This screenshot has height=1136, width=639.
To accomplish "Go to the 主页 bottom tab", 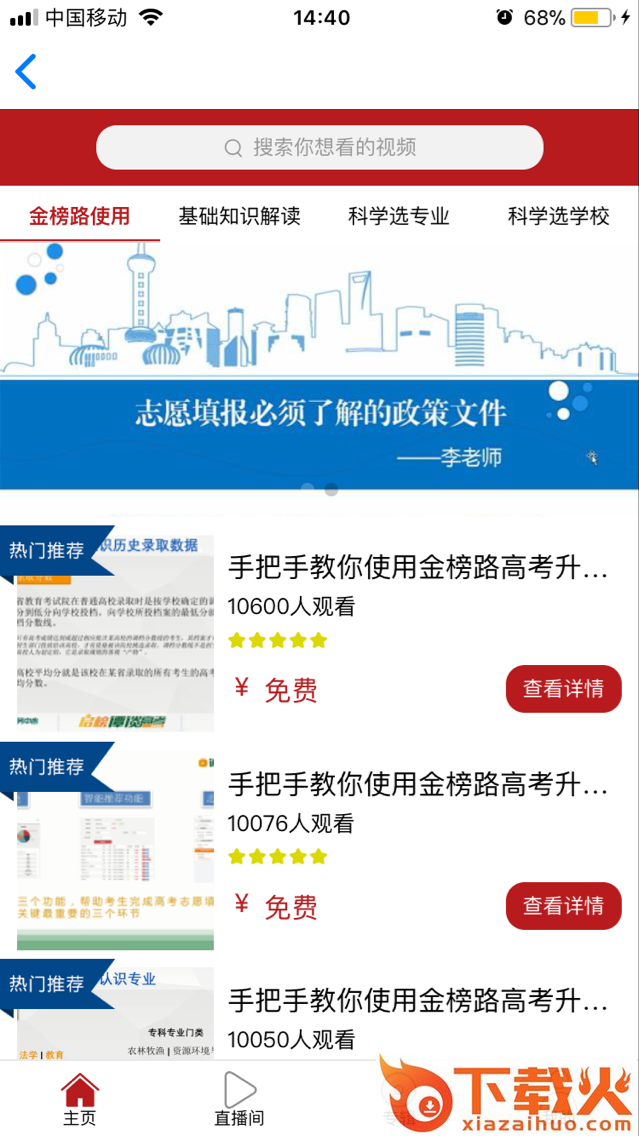I will [x=80, y=1098].
